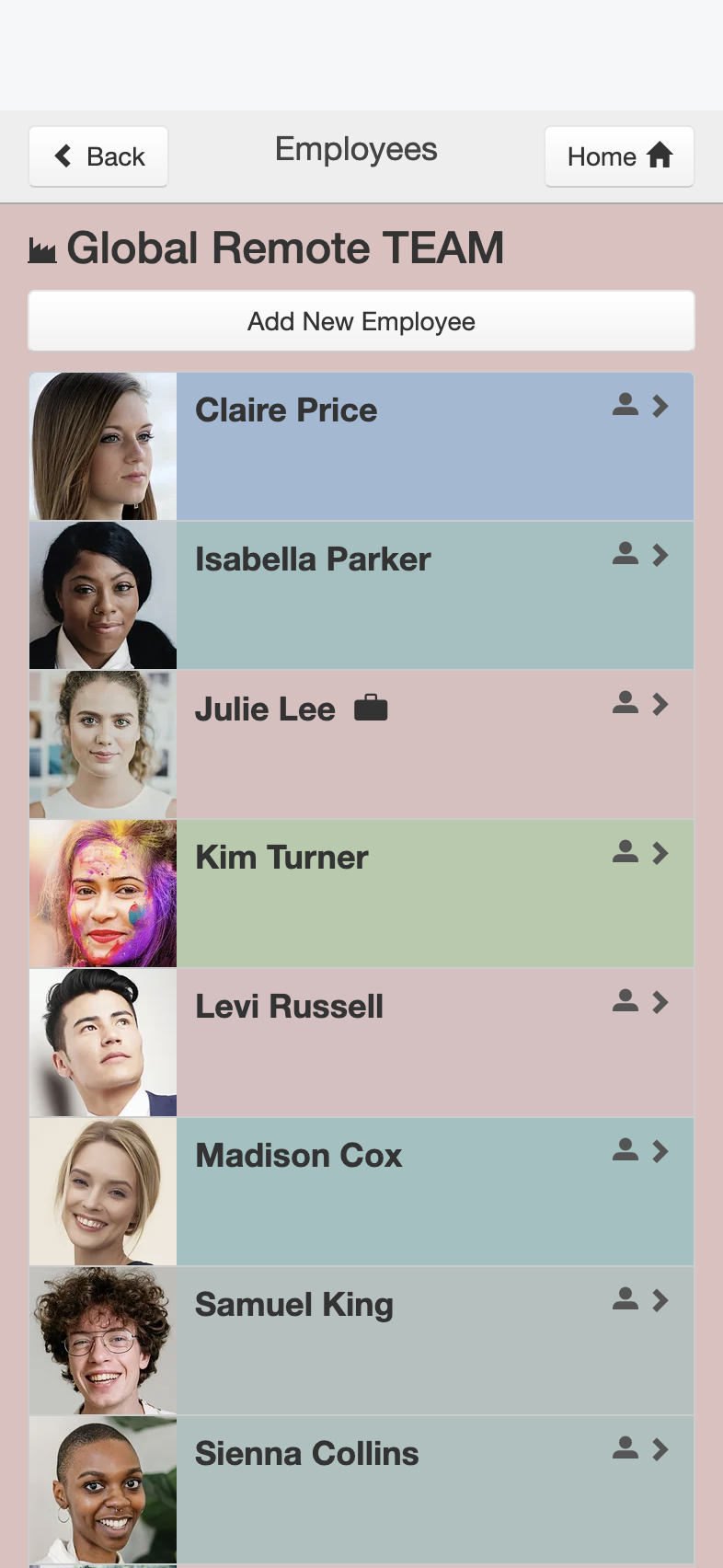The image size is (723, 1568).
Task: Select Kim Turner from the list
Action: (x=361, y=894)
